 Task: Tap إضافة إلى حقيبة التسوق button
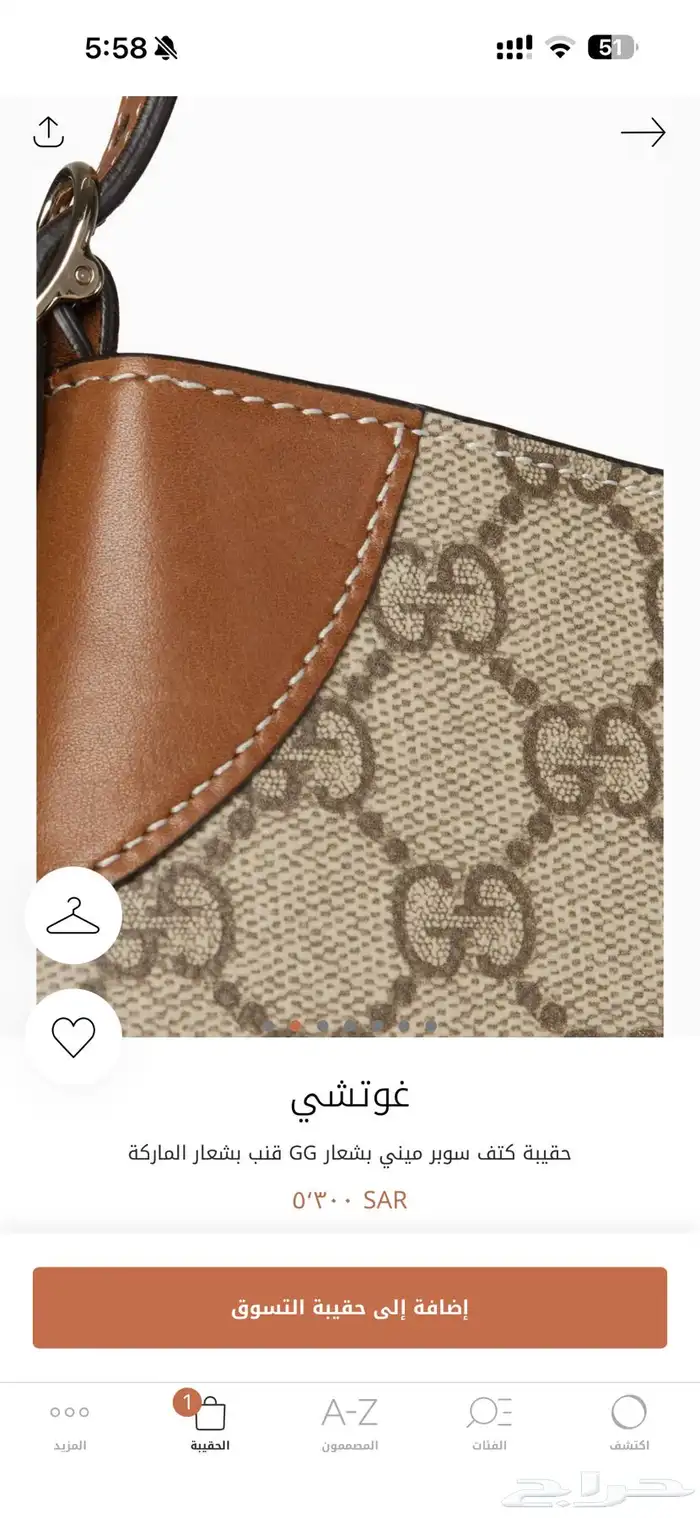click(x=350, y=1307)
